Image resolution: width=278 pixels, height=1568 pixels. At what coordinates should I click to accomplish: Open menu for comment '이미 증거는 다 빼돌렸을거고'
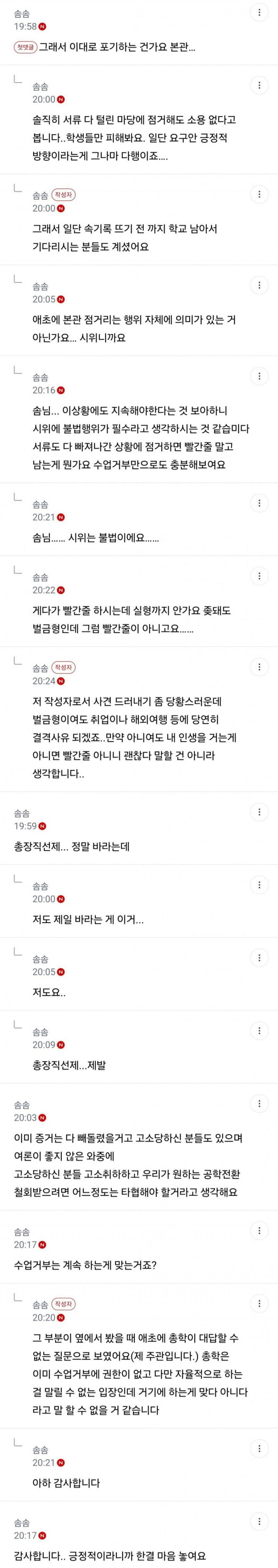pos(260,1103)
